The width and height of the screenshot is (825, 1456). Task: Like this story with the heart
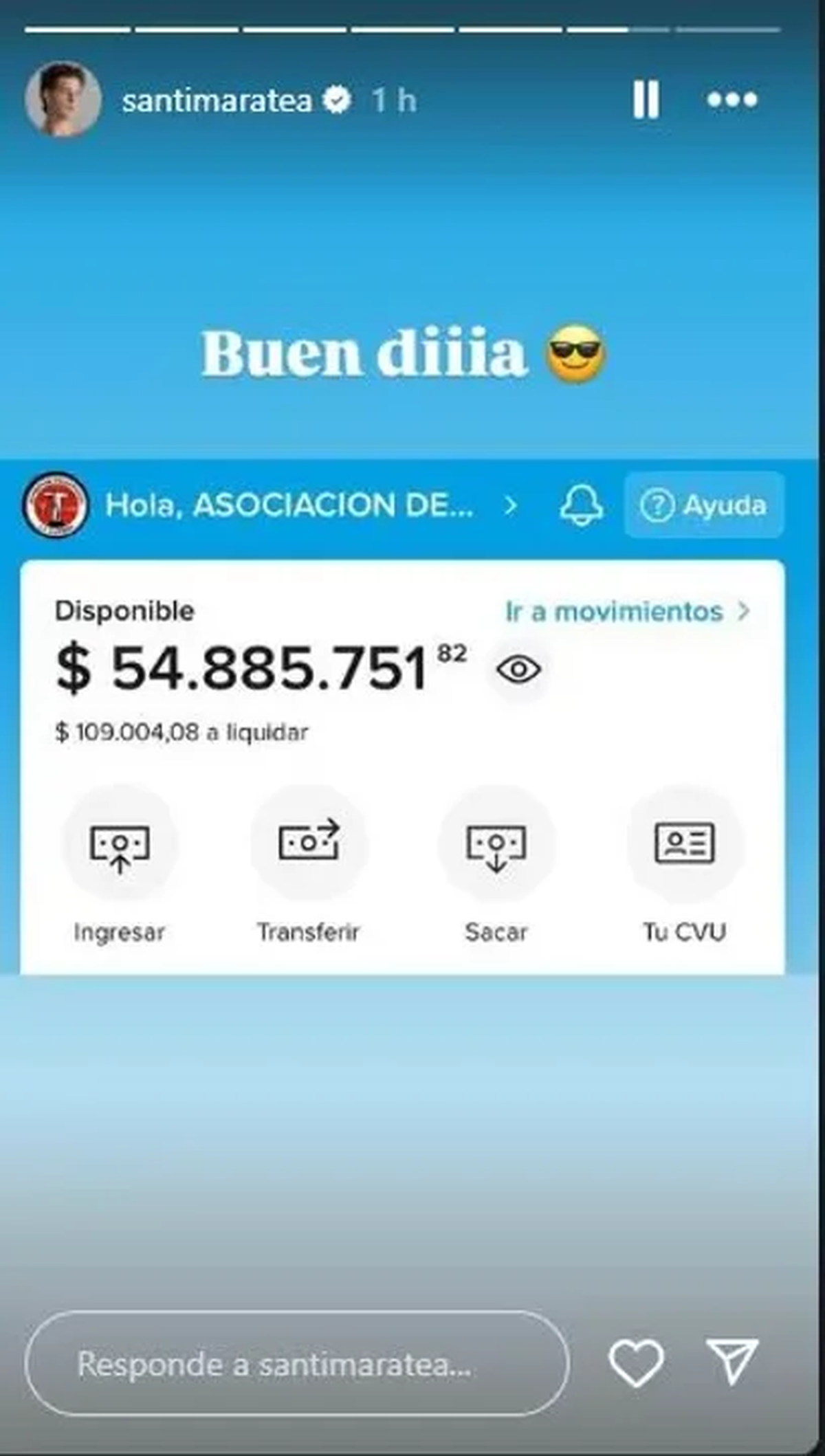(x=637, y=1363)
